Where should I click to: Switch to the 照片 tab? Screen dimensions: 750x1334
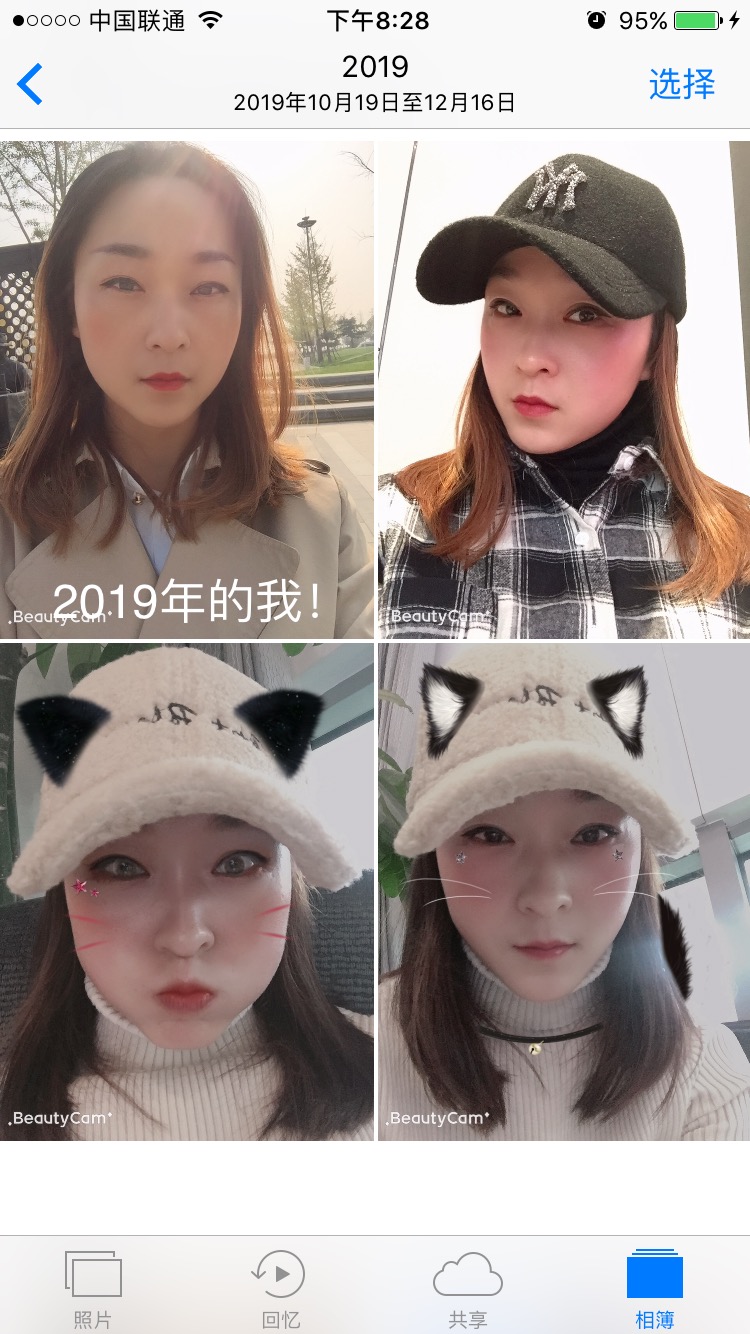click(x=93, y=1289)
